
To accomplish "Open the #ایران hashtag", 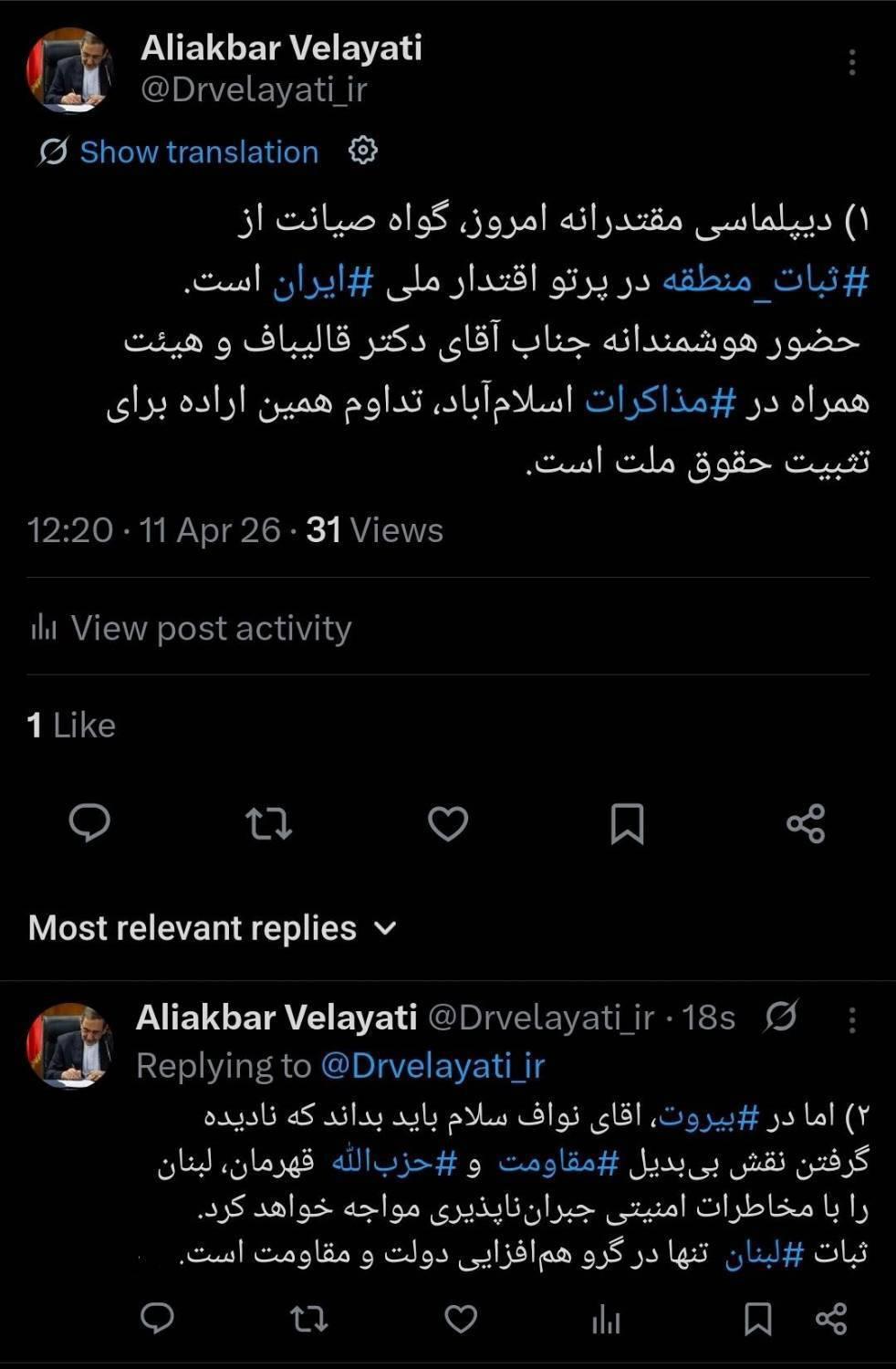I will (x=323, y=282).
